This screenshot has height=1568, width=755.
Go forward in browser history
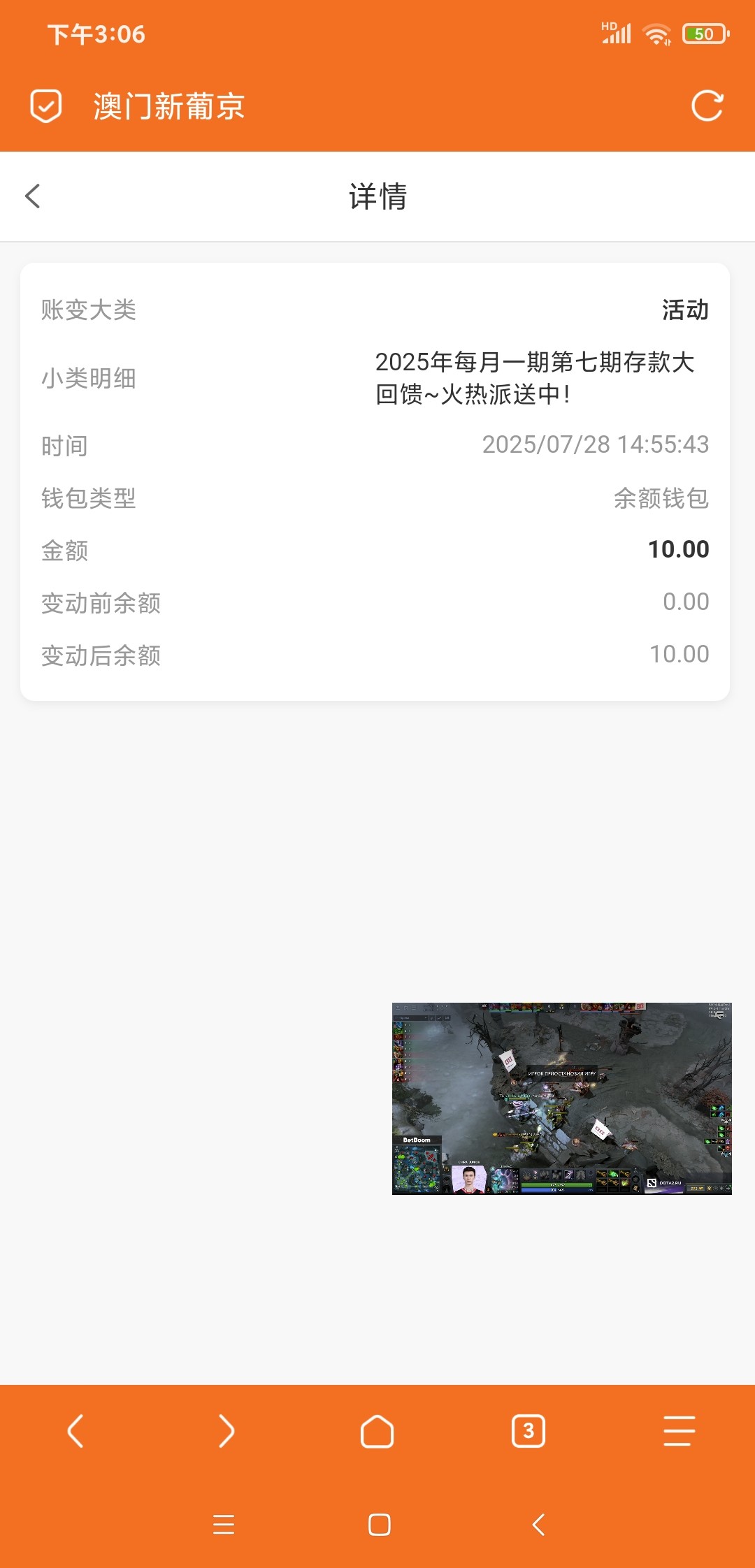click(226, 1430)
